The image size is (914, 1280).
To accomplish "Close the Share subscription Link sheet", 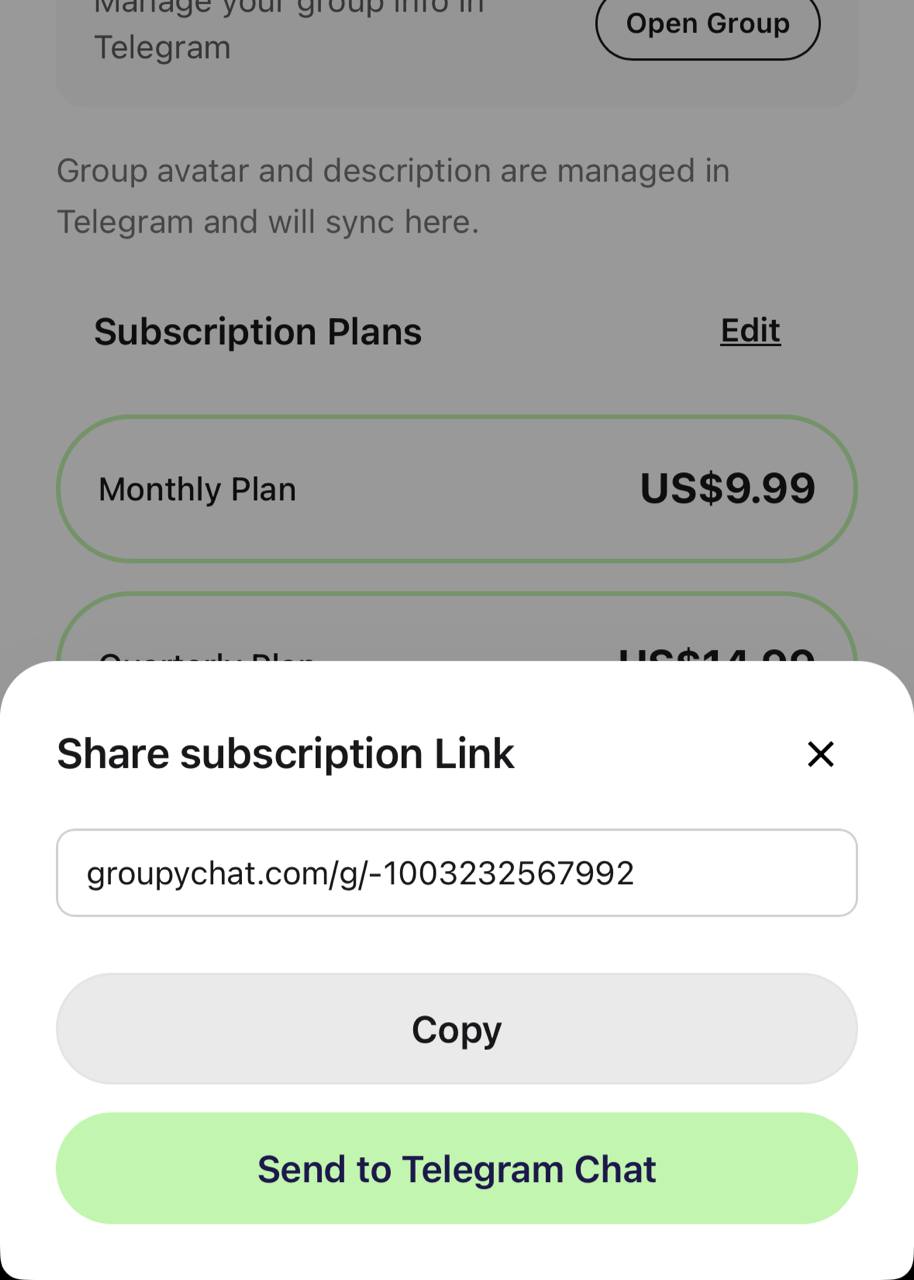I will (820, 754).
